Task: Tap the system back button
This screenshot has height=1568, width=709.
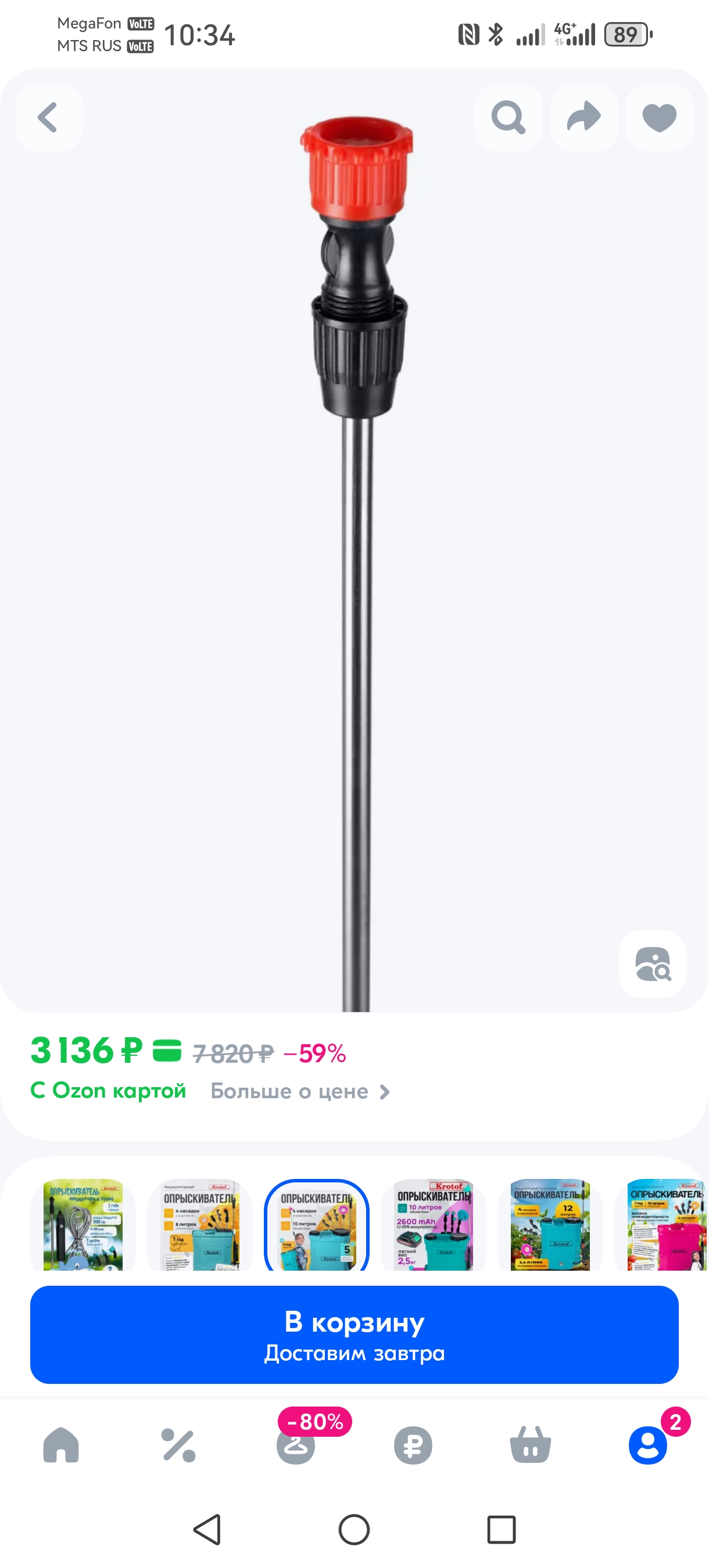Action: (207, 1530)
